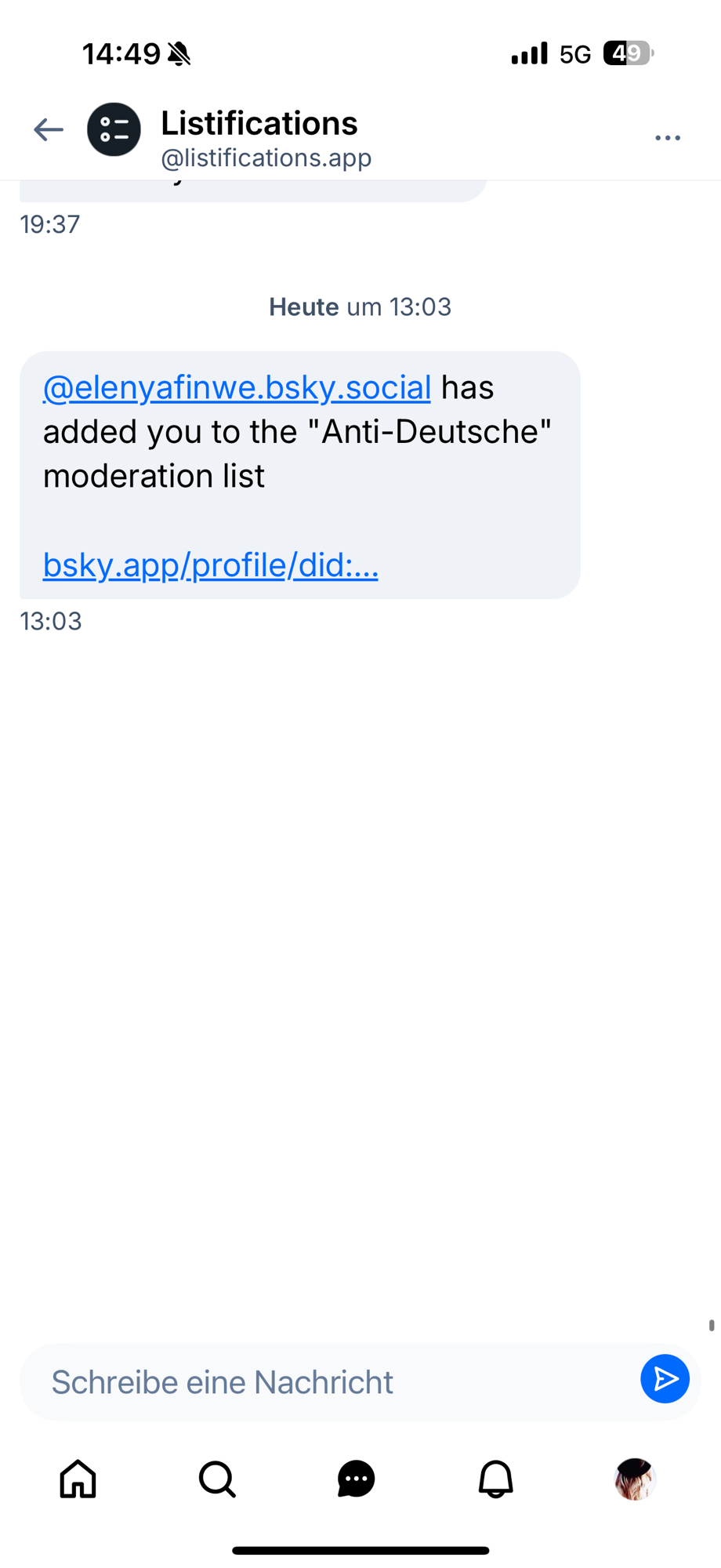721x1568 pixels.
Task: Switch to the Chats tab
Action: [x=357, y=1479]
